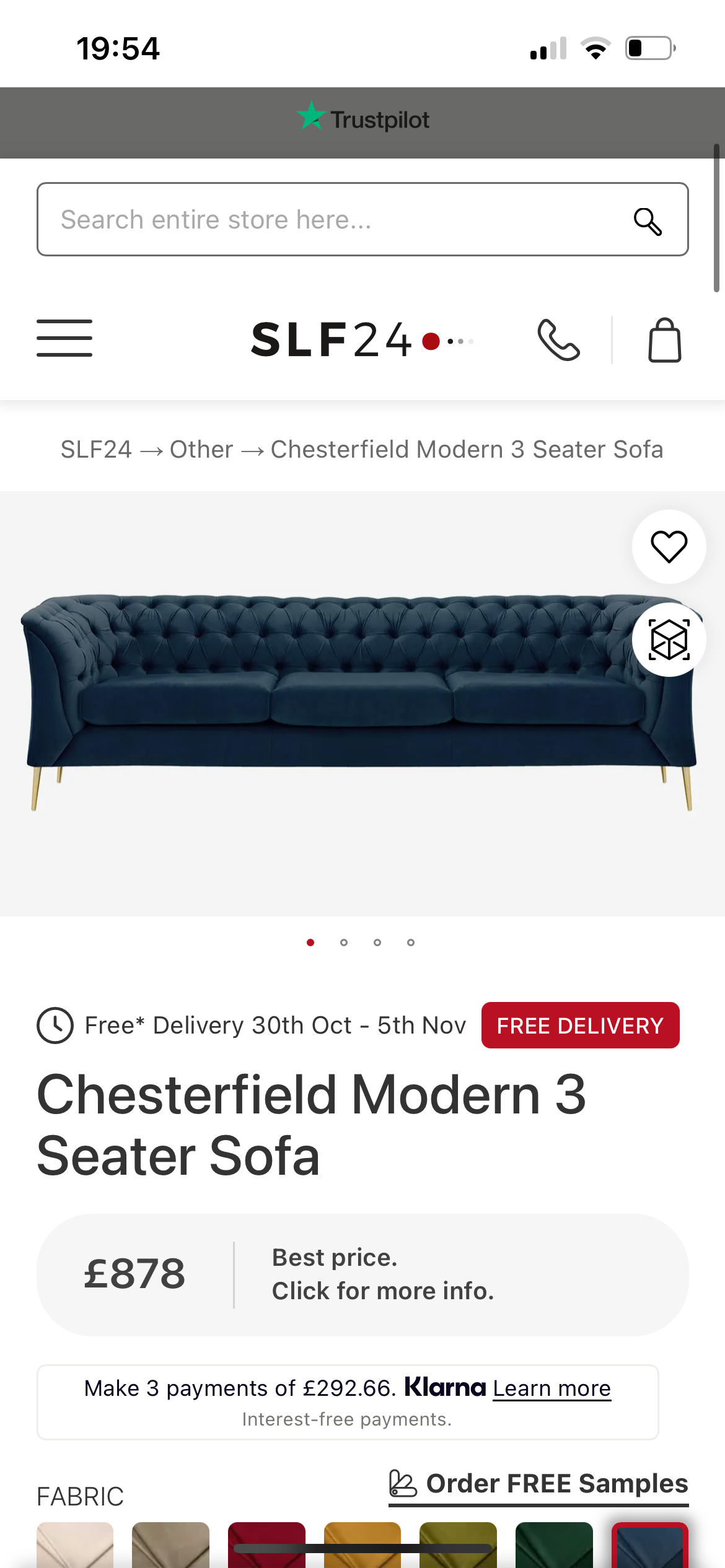Tap the phone call icon
Viewport: 725px width, 1568px height.
tap(558, 340)
